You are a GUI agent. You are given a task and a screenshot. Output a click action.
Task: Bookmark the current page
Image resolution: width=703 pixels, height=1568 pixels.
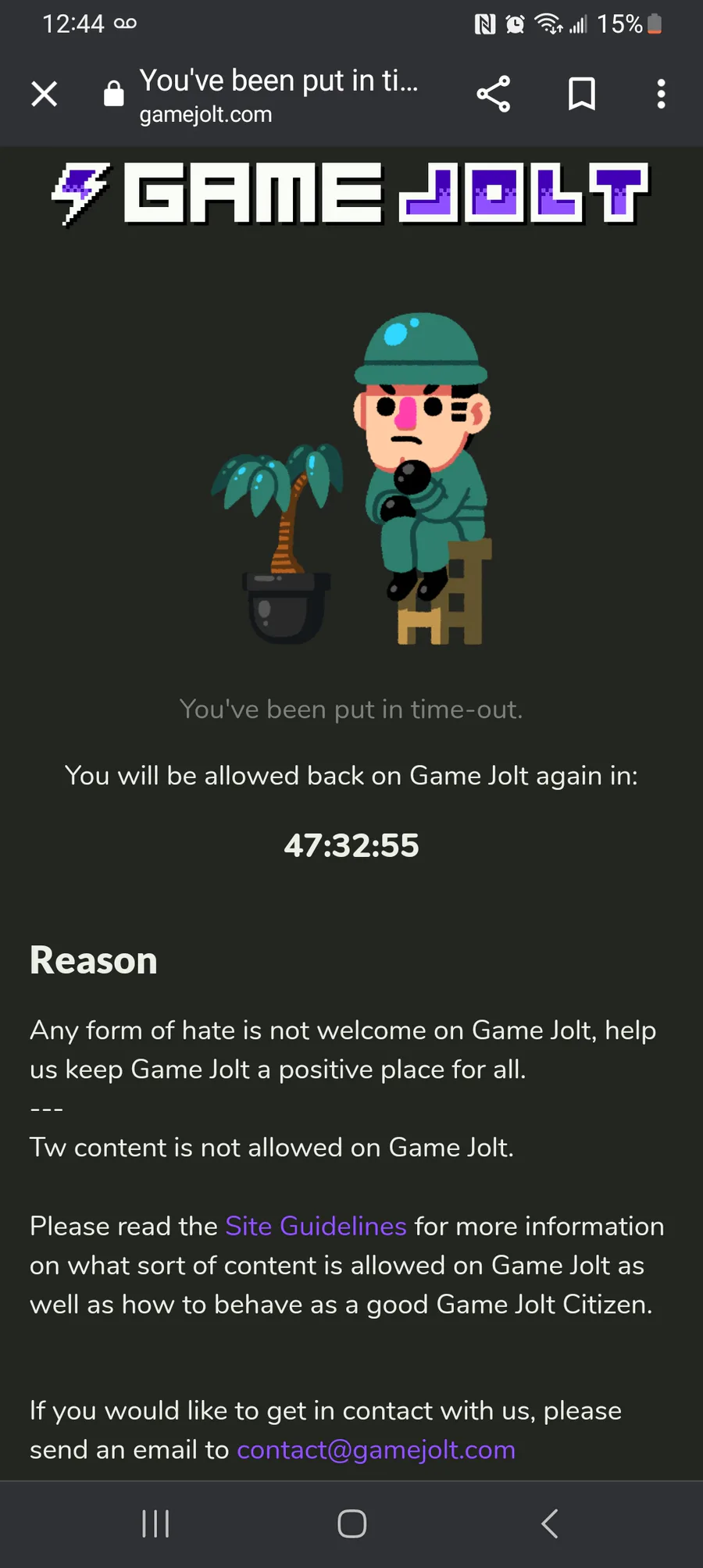click(x=582, y=95)
